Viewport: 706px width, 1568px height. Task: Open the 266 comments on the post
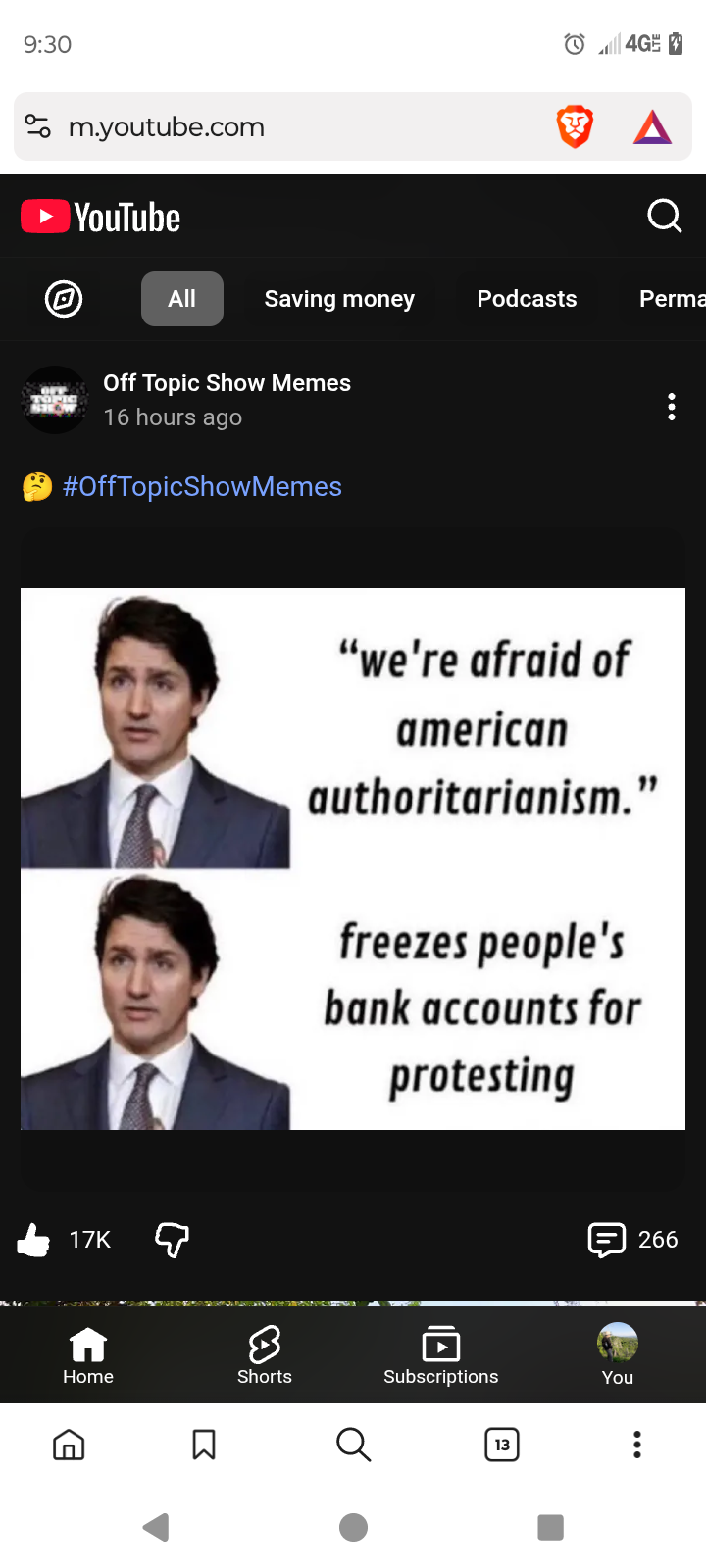(631, 1240)
